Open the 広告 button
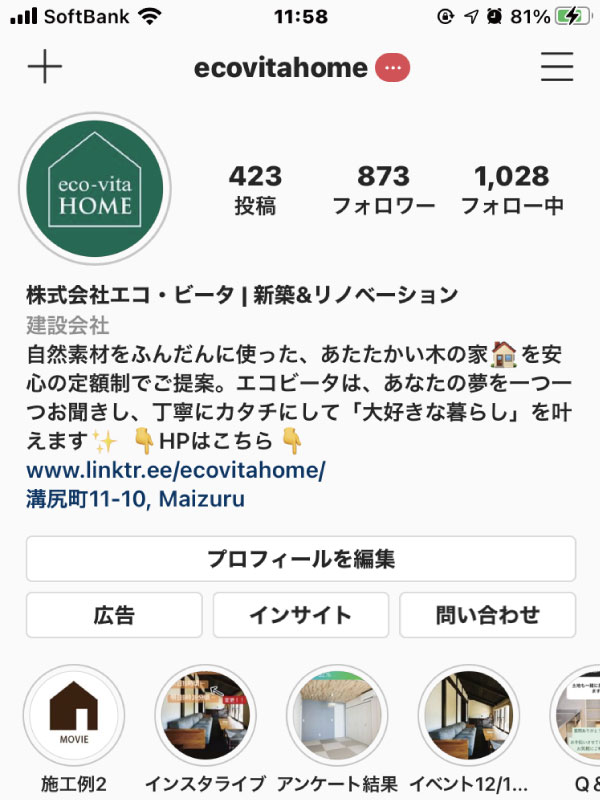Viewport: 600px width, 800px height. pyautogui.click(x=114, y=615)
